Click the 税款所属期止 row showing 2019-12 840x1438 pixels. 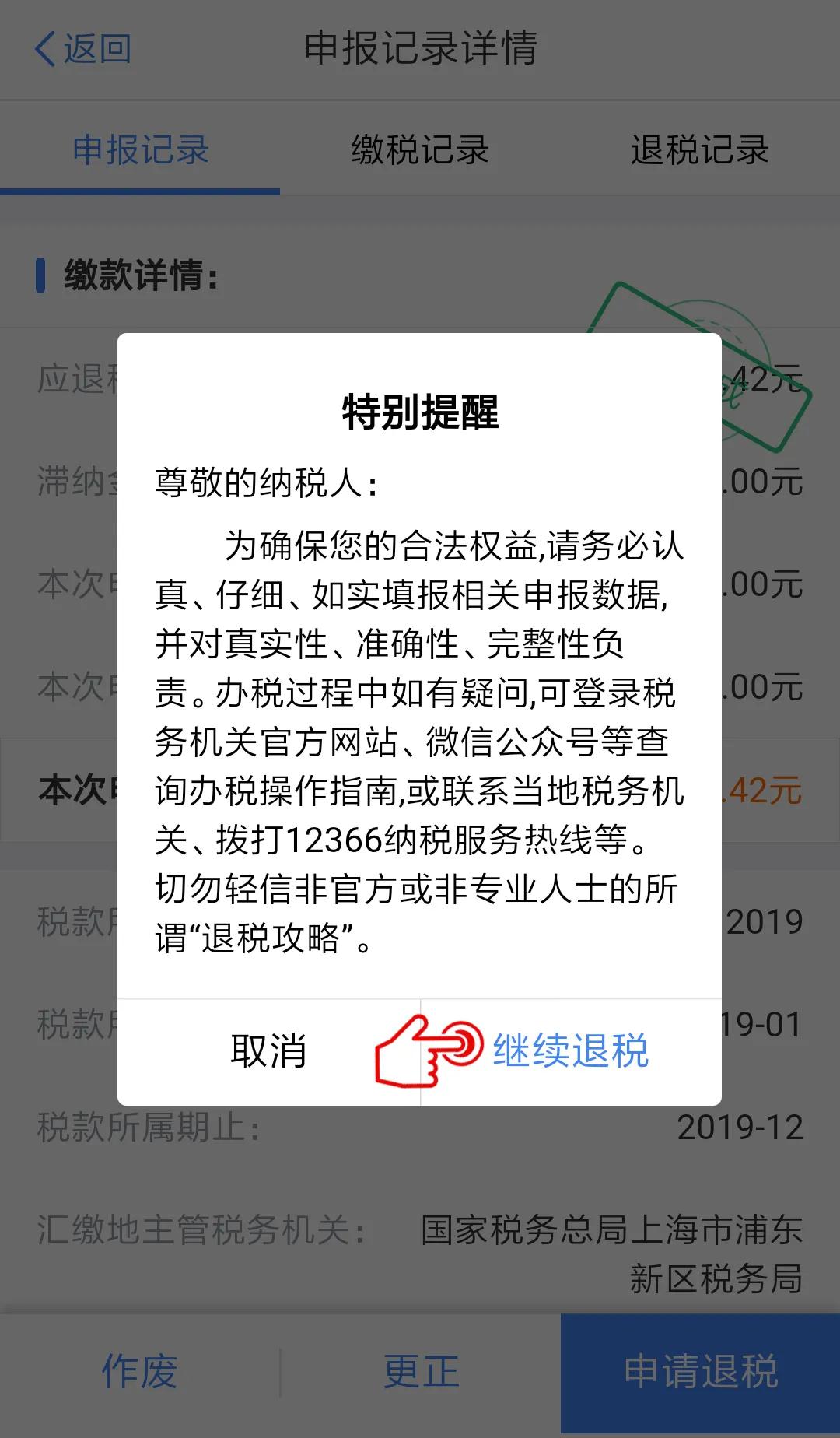click(420, 1128)
